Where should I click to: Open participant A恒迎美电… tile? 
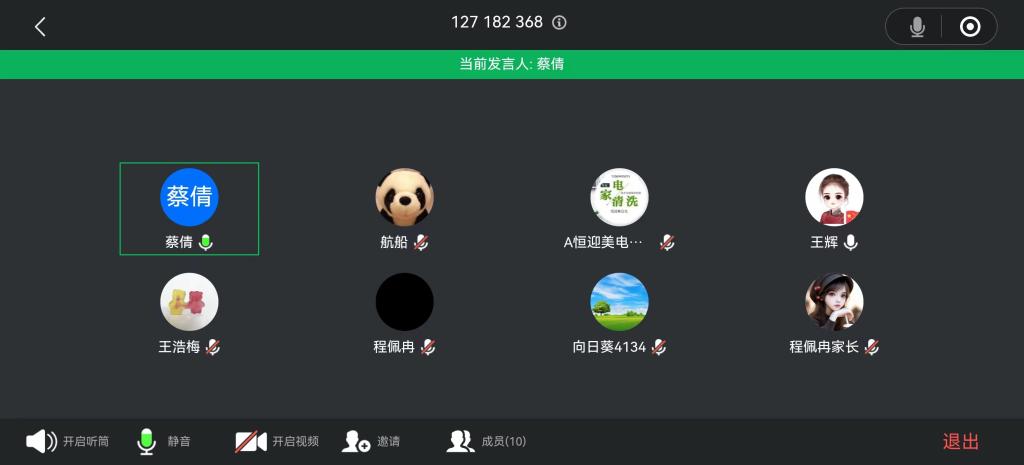click(x=619, y=197)
